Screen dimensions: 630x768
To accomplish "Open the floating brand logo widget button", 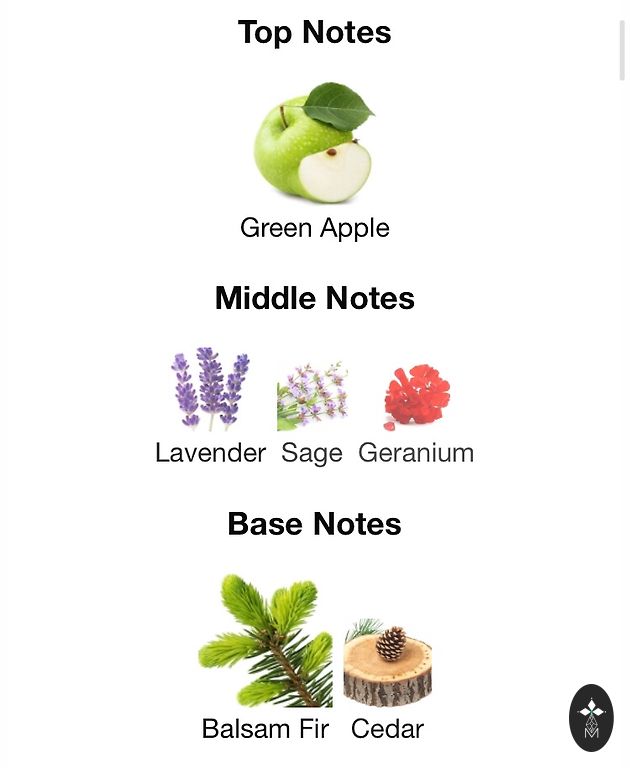I will click(591, 717).
